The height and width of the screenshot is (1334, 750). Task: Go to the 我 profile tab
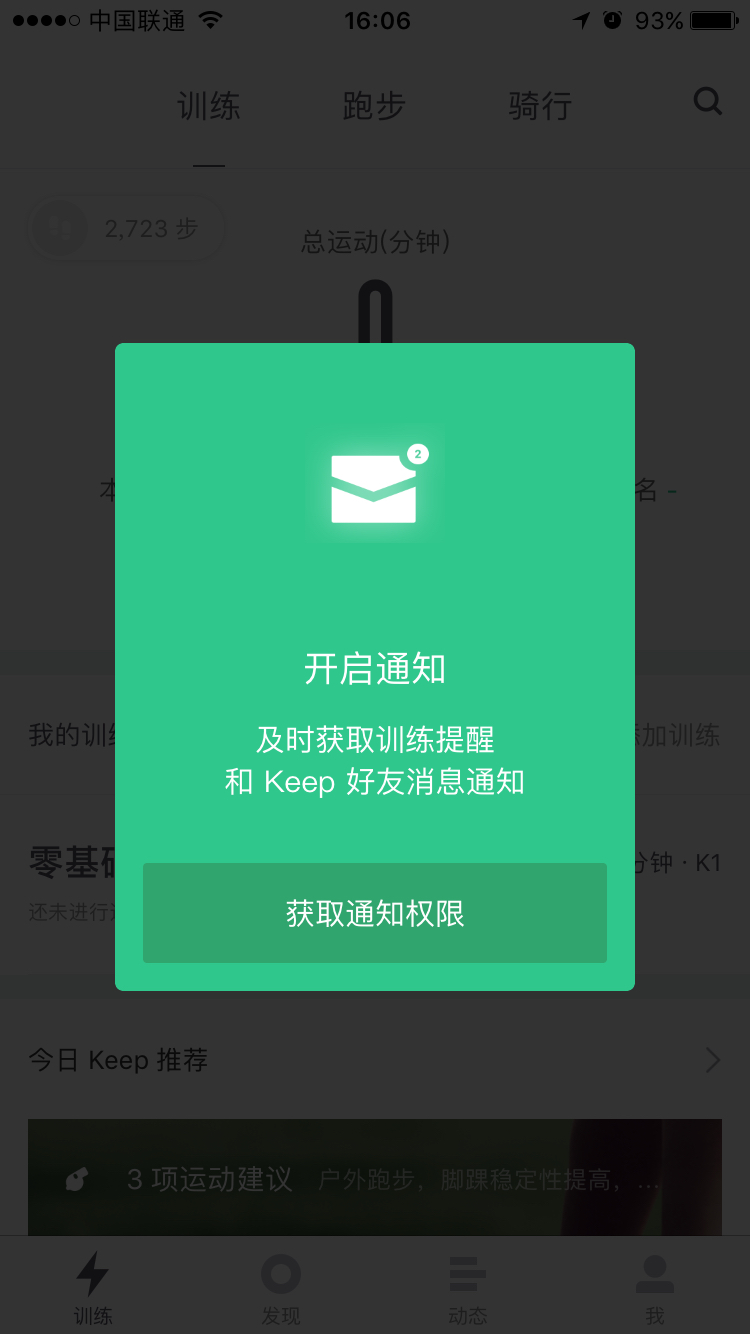click(x=655, y=1288)
